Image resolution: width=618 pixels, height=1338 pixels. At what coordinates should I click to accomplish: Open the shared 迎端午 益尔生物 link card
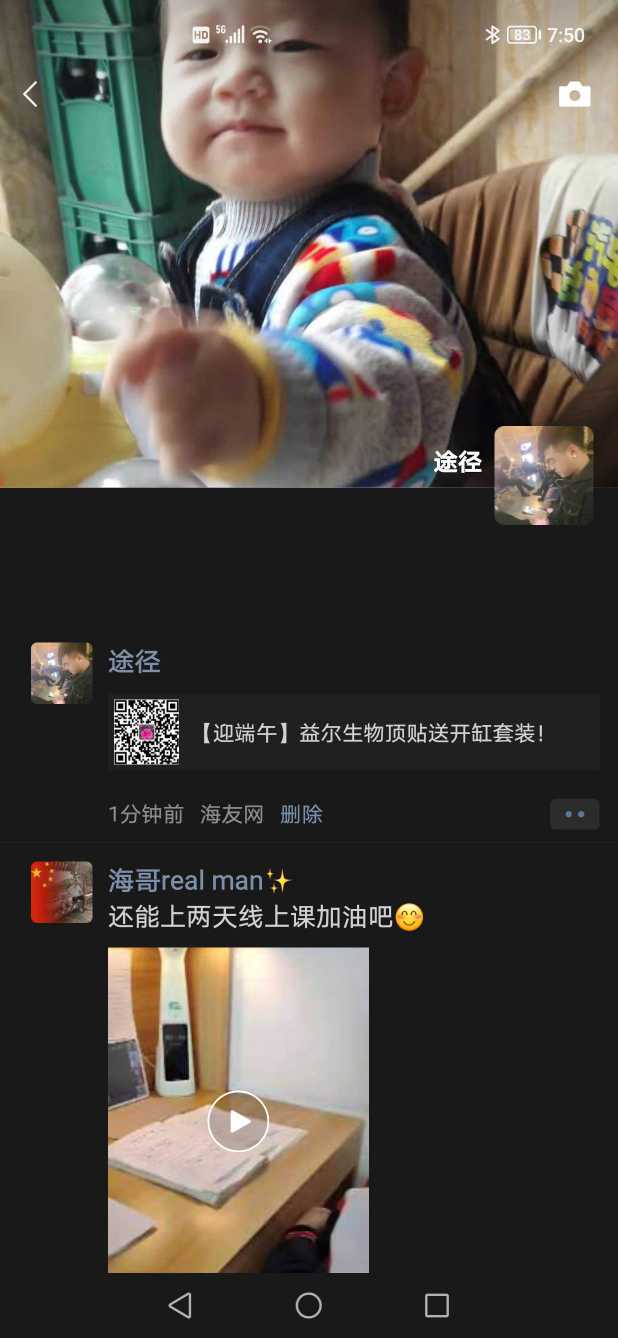pyautogui.click(x=354, y=733)
